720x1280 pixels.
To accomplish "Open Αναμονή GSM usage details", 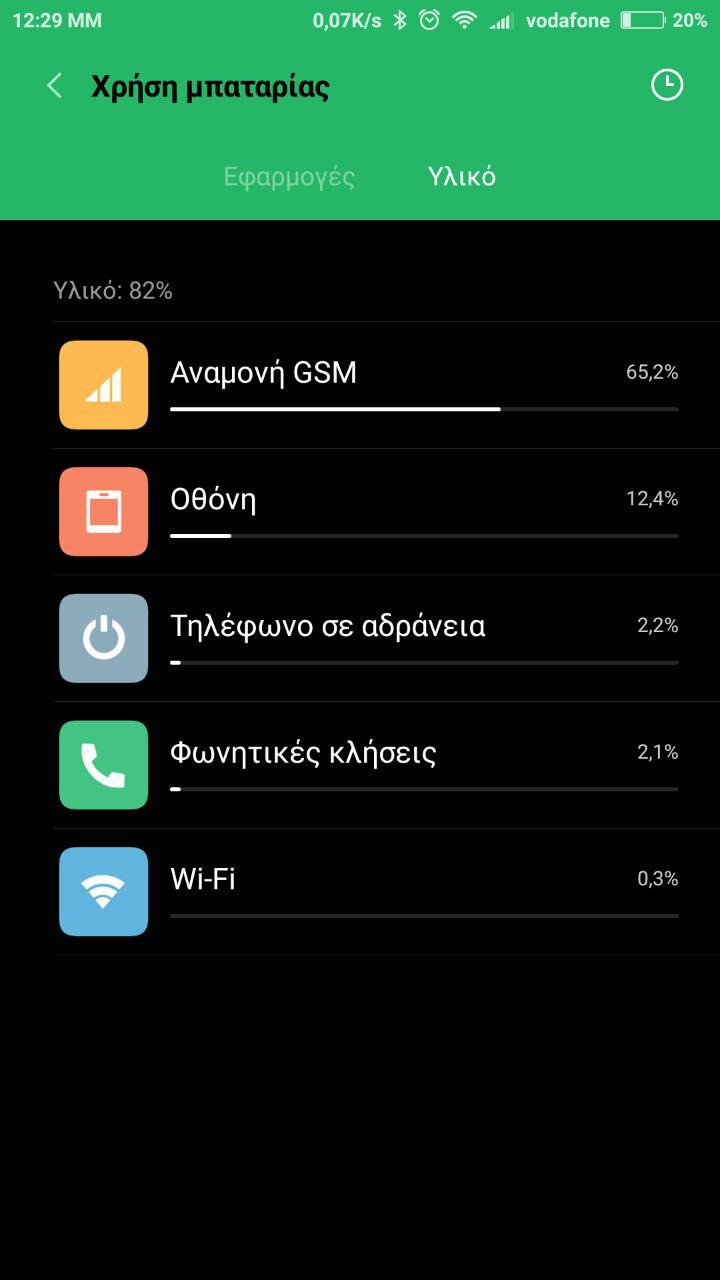I will point(385,385).
